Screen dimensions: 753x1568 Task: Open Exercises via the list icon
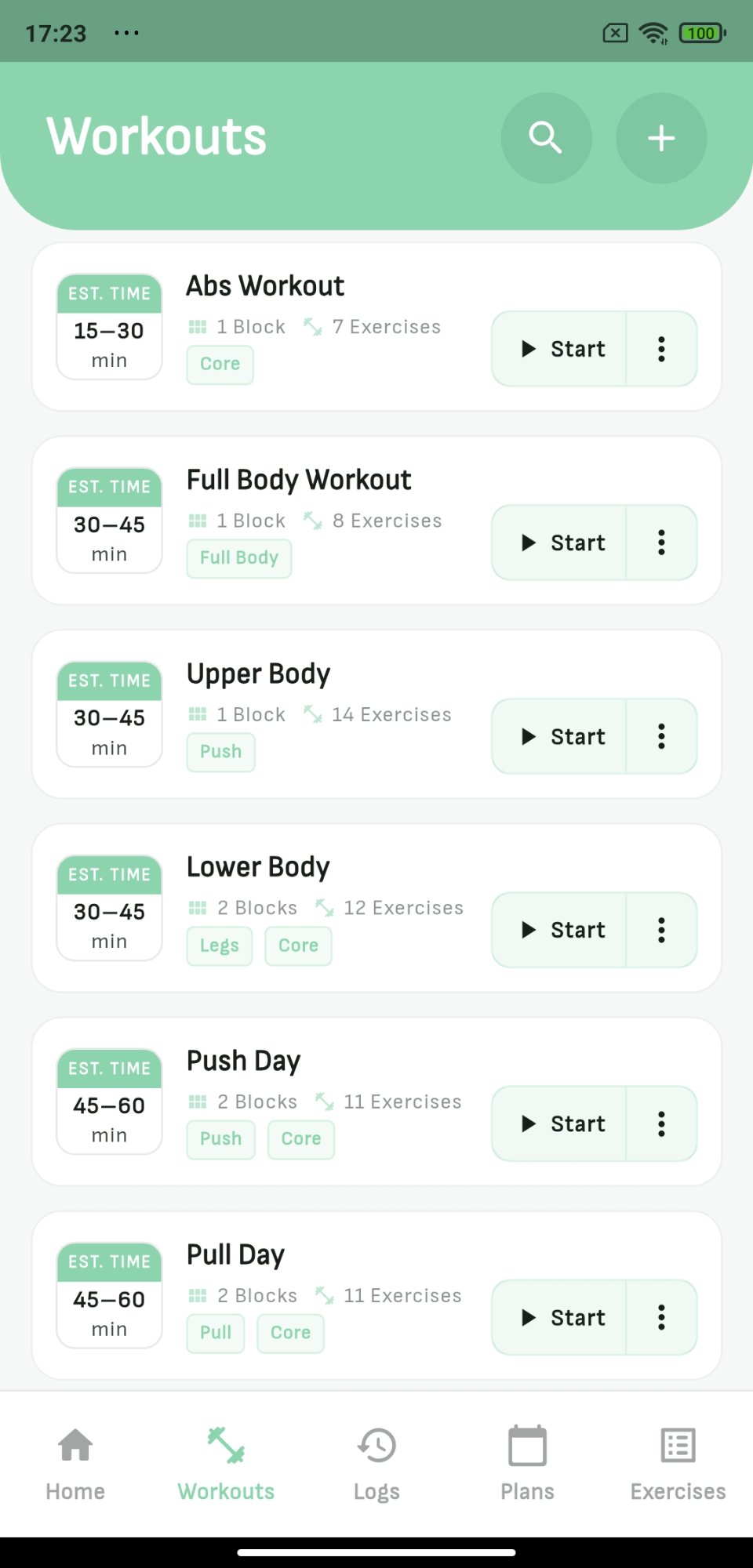click(x=676, y=1458)
